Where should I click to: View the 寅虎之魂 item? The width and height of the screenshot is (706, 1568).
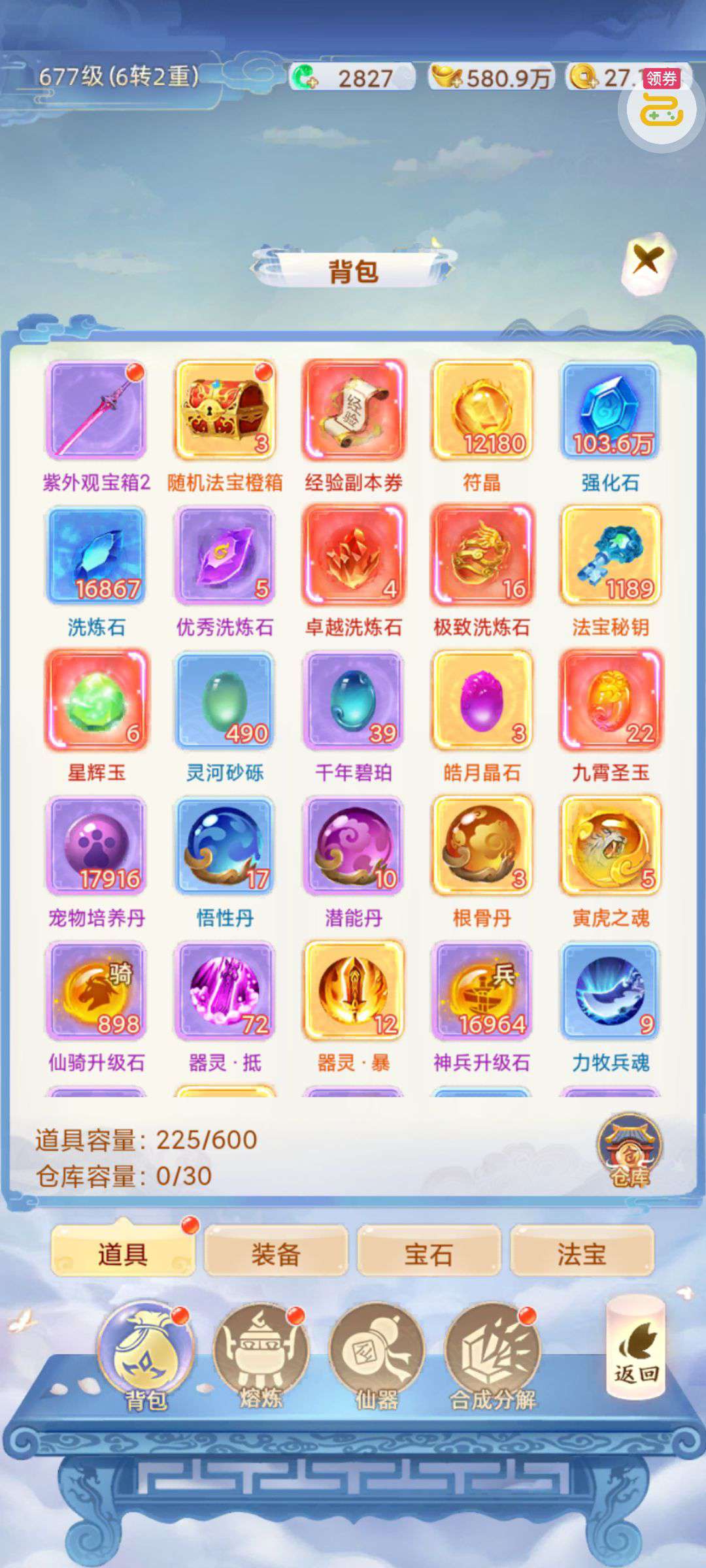610,845
